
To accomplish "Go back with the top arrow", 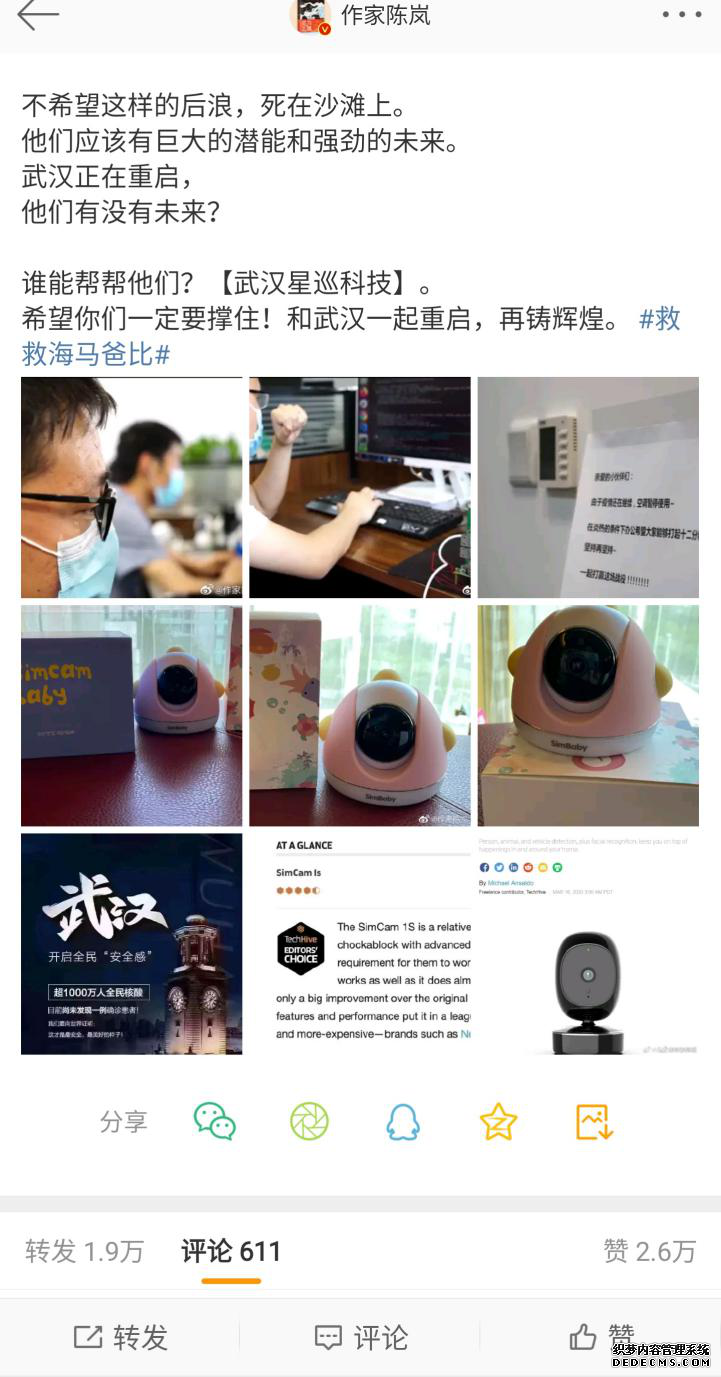I will point(38,15).
